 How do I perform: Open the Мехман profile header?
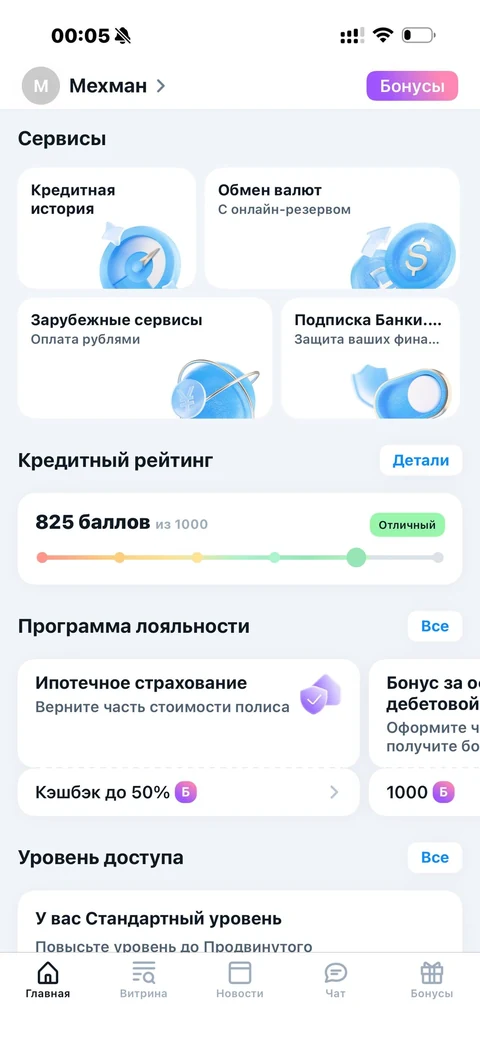[94, 86]
